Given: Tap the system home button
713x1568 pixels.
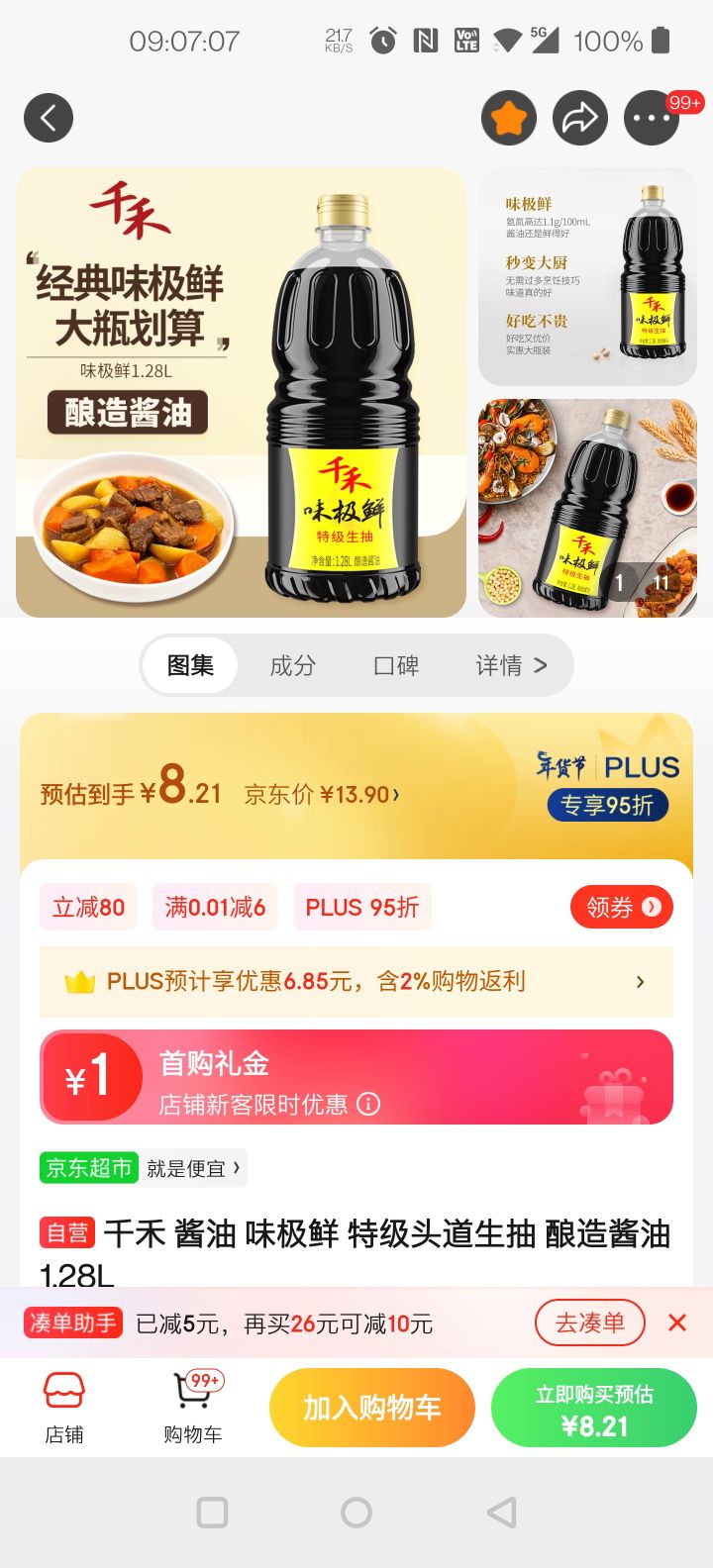Looking at the screenshot, I should (x=356, y=1512).
